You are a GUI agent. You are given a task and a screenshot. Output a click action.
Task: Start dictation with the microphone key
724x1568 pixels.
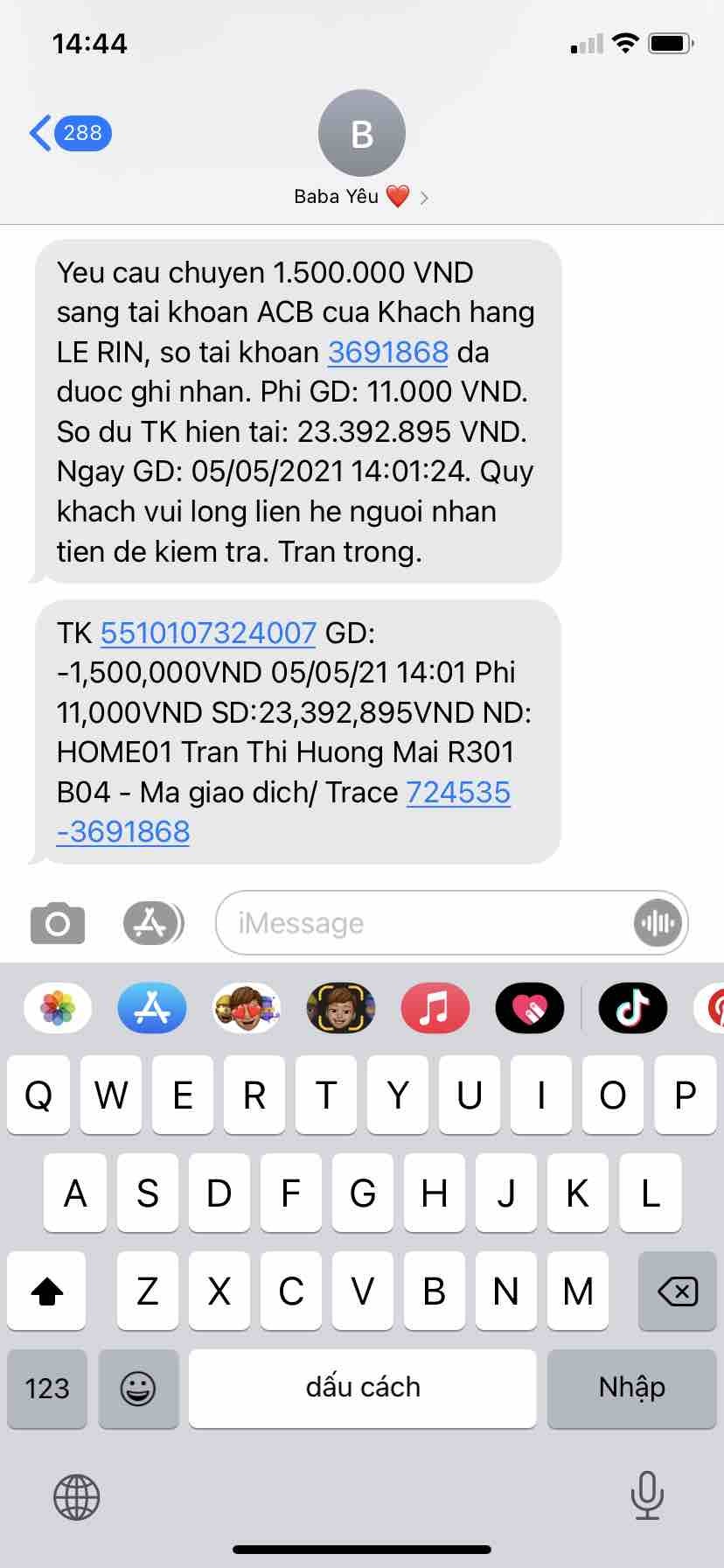pos(647,1495)
